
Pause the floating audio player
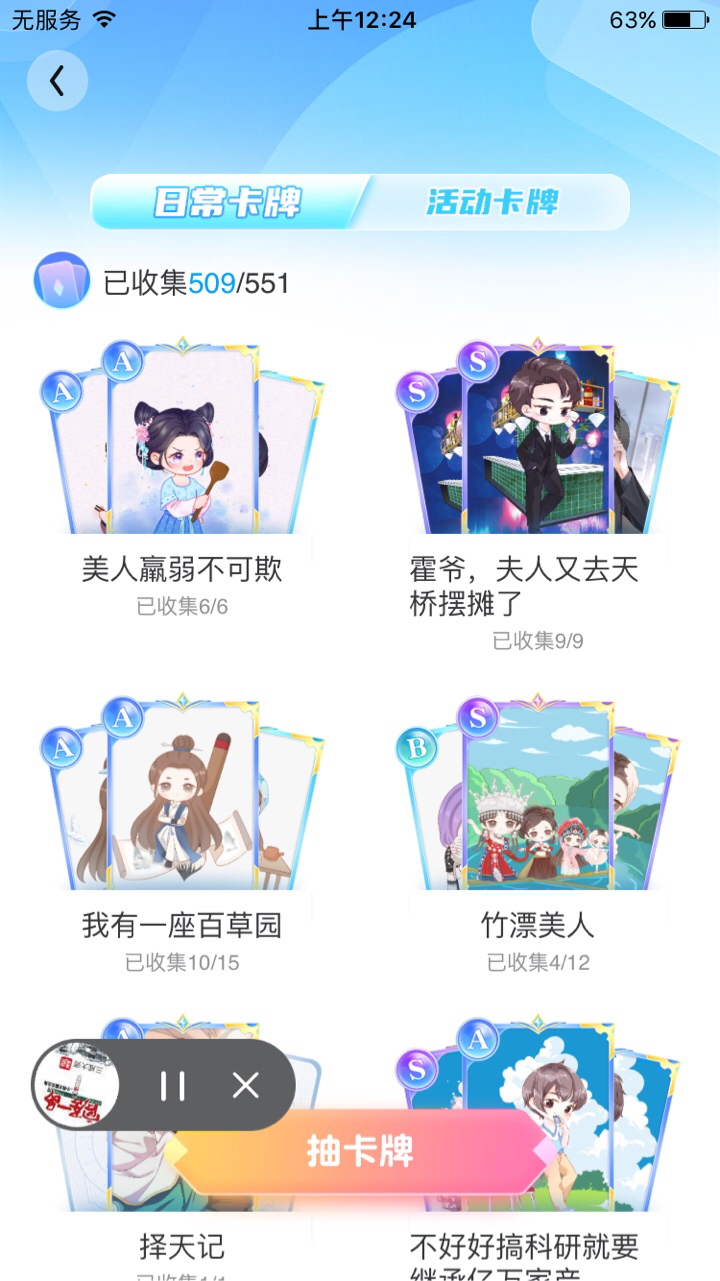click(173, 1085)
